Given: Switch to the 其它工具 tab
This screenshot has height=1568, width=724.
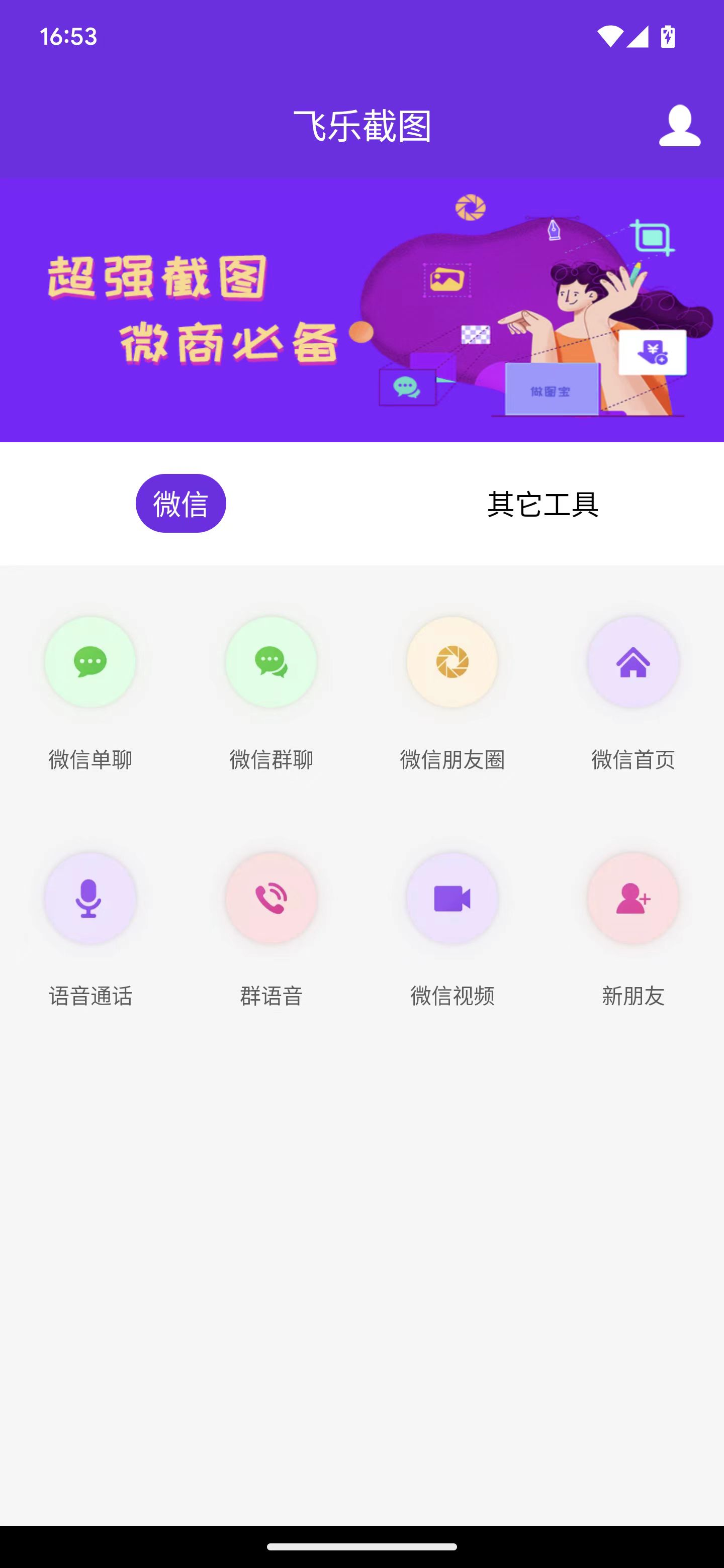Looking at the screenshot, I should 542,504.
